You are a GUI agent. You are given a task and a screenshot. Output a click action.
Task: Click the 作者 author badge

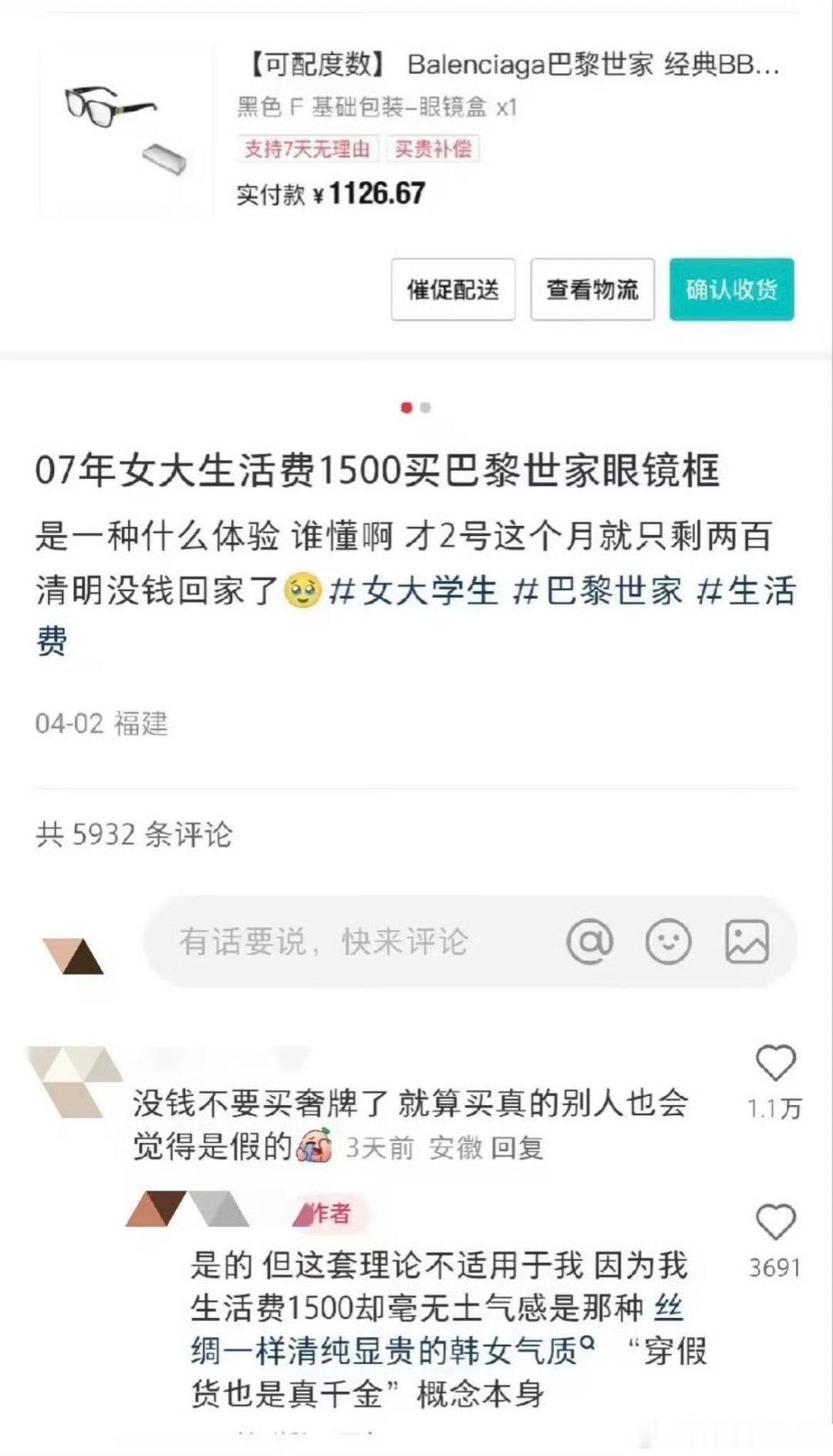tap(324, 1211)
